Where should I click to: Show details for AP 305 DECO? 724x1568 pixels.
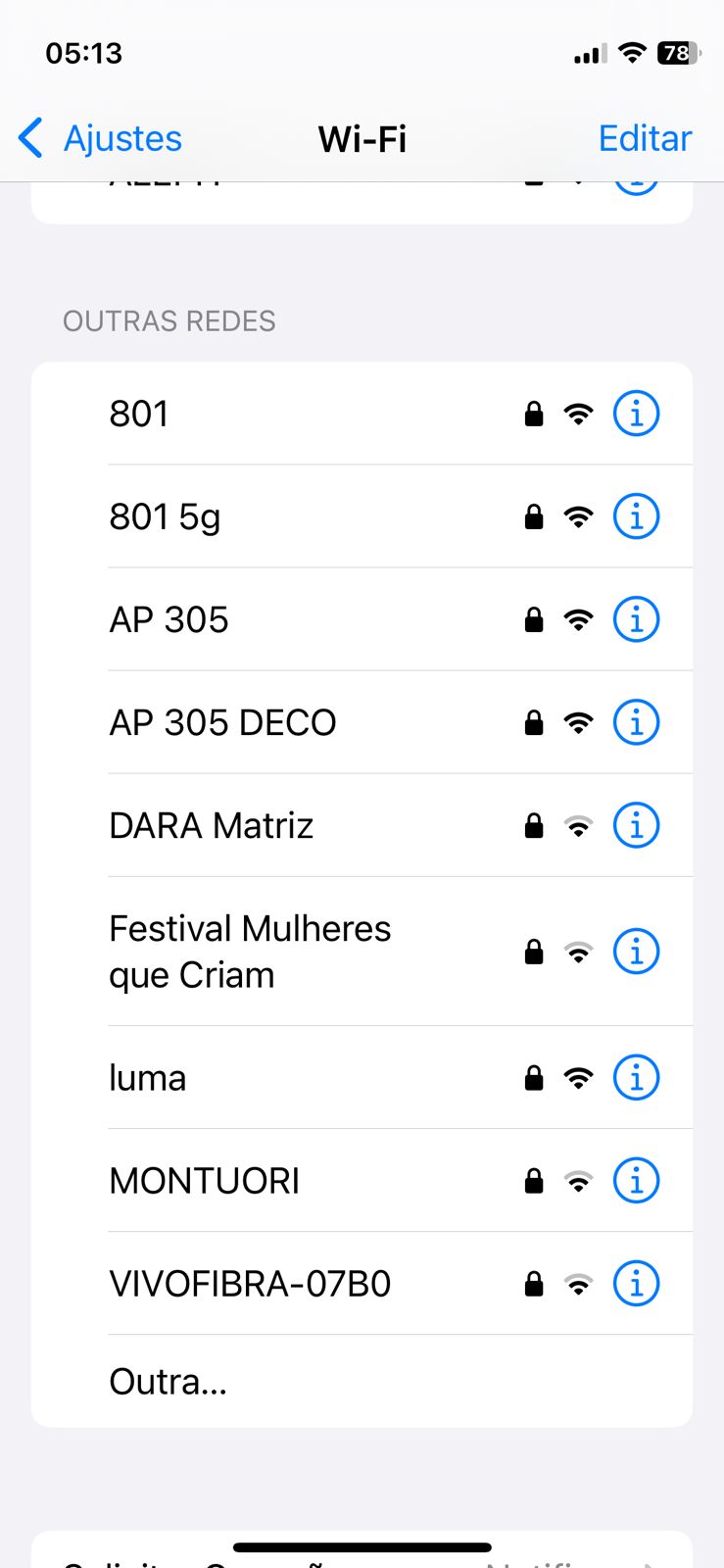[636, 723]
